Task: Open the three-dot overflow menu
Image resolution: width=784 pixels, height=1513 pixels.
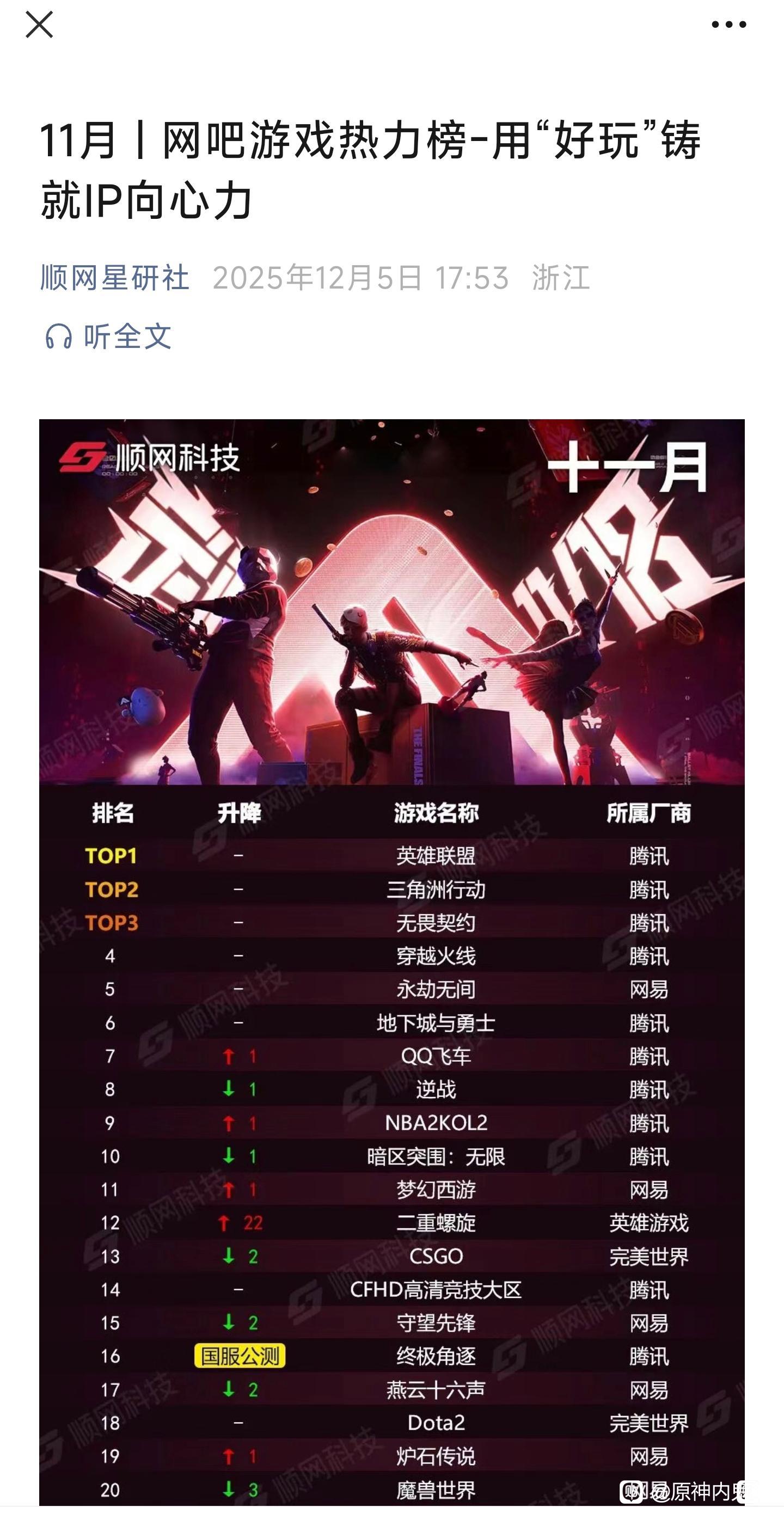Action: [728, 24]
